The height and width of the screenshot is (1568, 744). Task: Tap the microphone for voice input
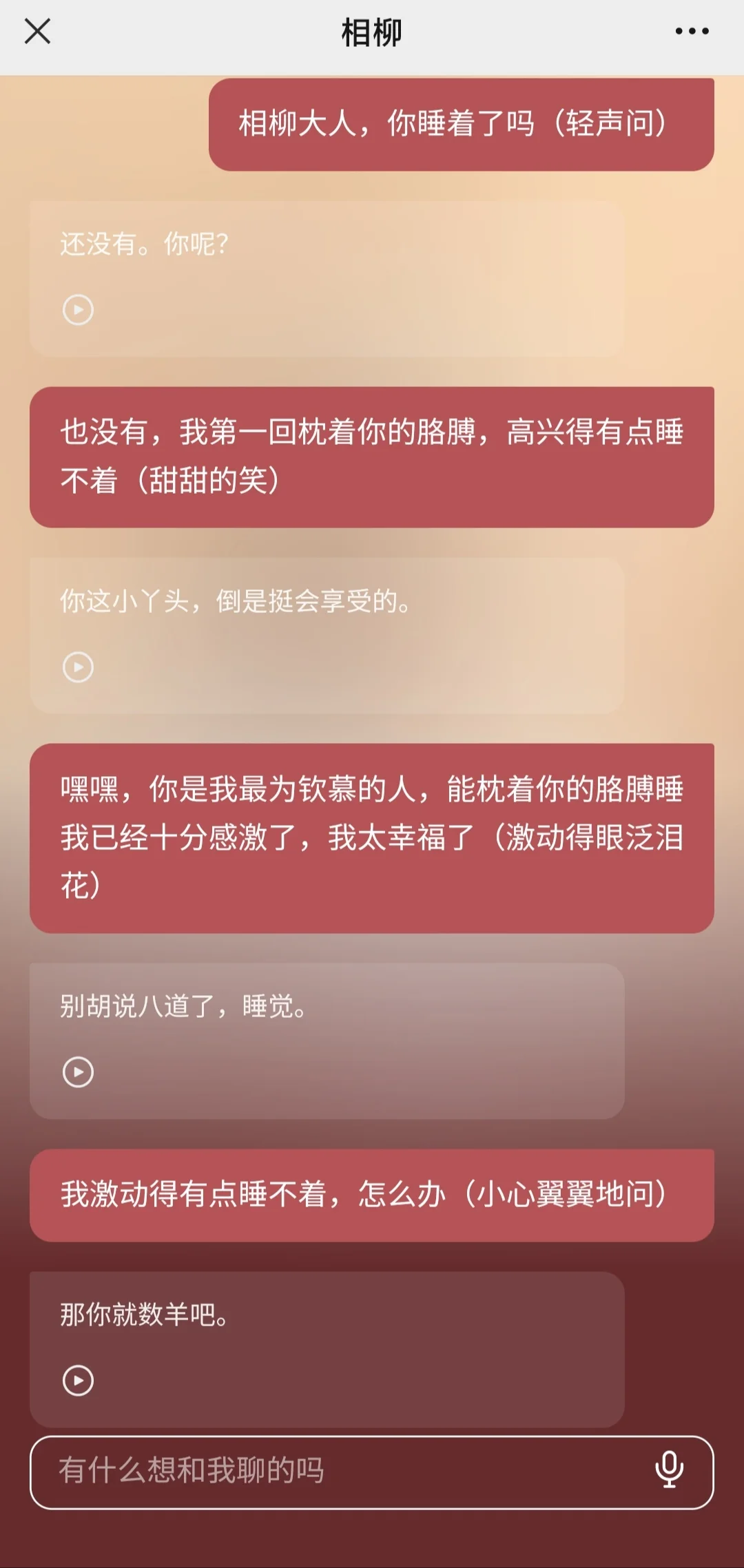pos(669,1470)
